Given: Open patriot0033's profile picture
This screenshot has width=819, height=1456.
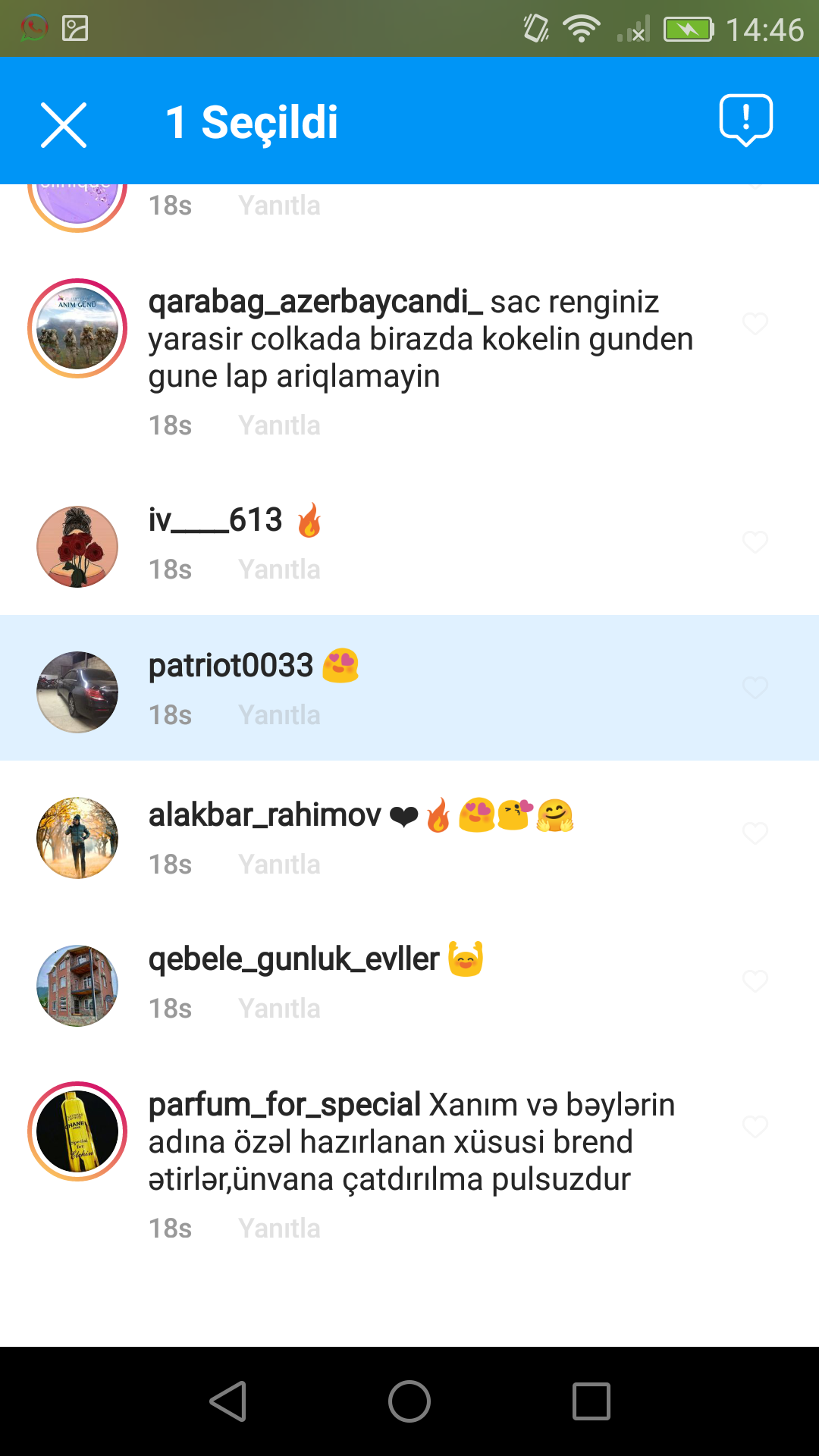Looking at the screenshot, I should (x=77, y=692).
